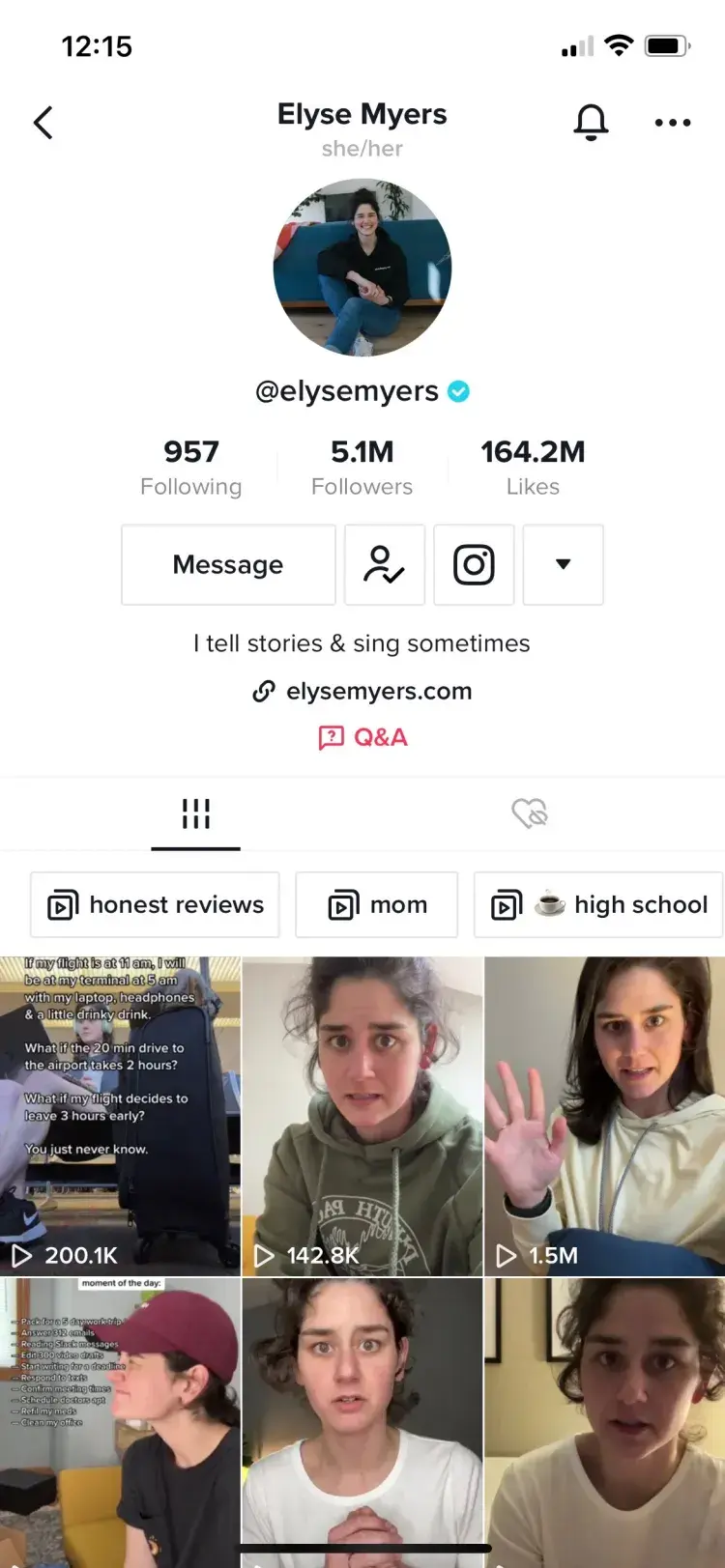Image resolution: width=725 pixels, height=1568 pixels.
Task: Open the notifications bell for this profile
Action: (591, 123)
